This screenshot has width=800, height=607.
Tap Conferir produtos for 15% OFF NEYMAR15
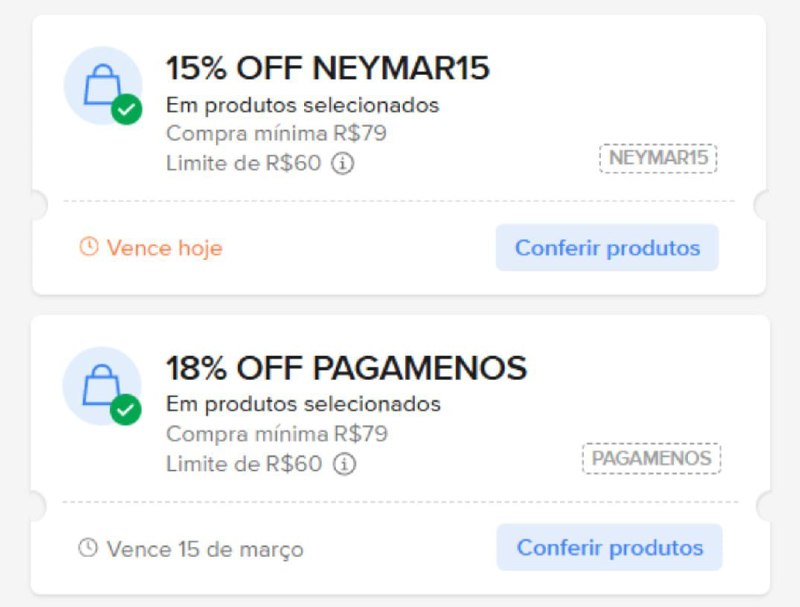[607, 248]
